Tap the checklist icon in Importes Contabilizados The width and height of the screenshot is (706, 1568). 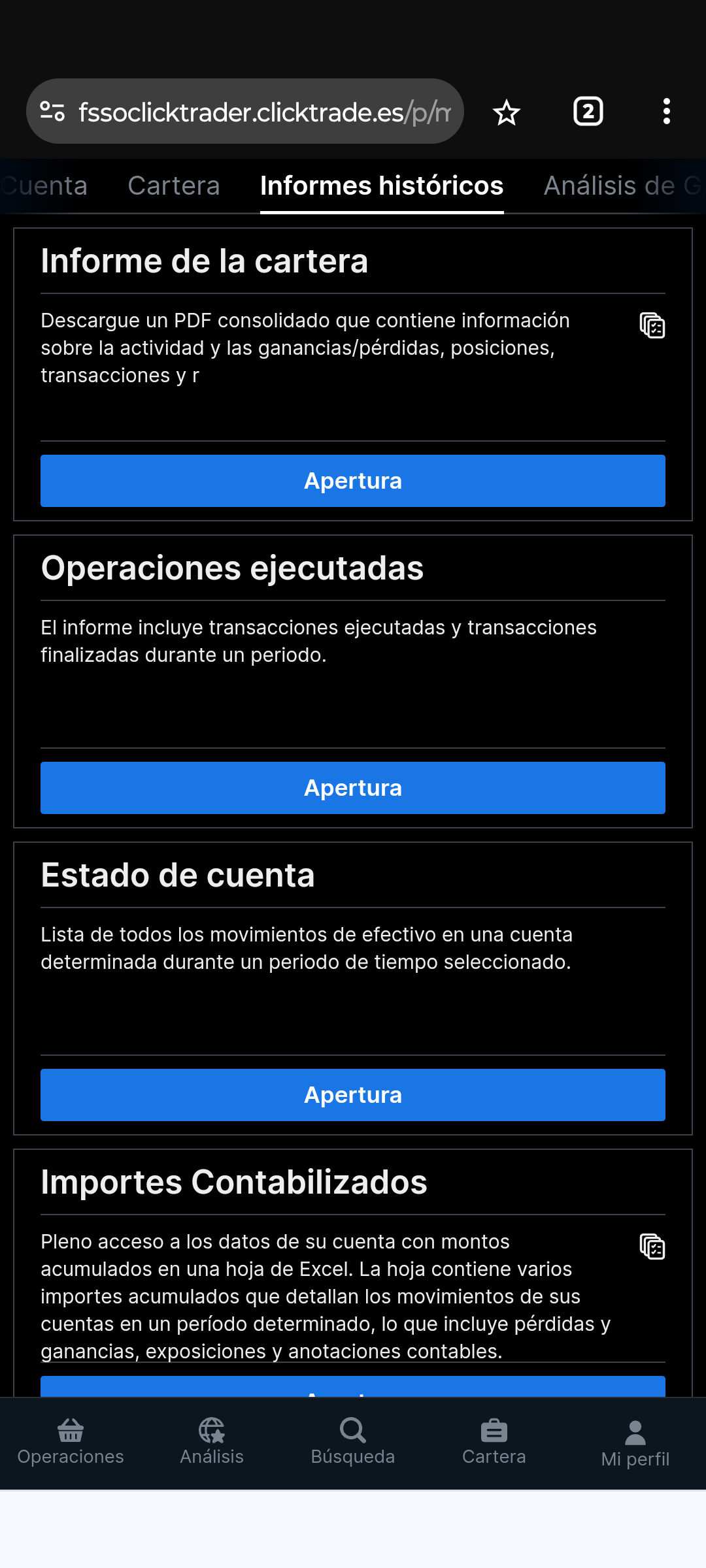(652, 1246)
